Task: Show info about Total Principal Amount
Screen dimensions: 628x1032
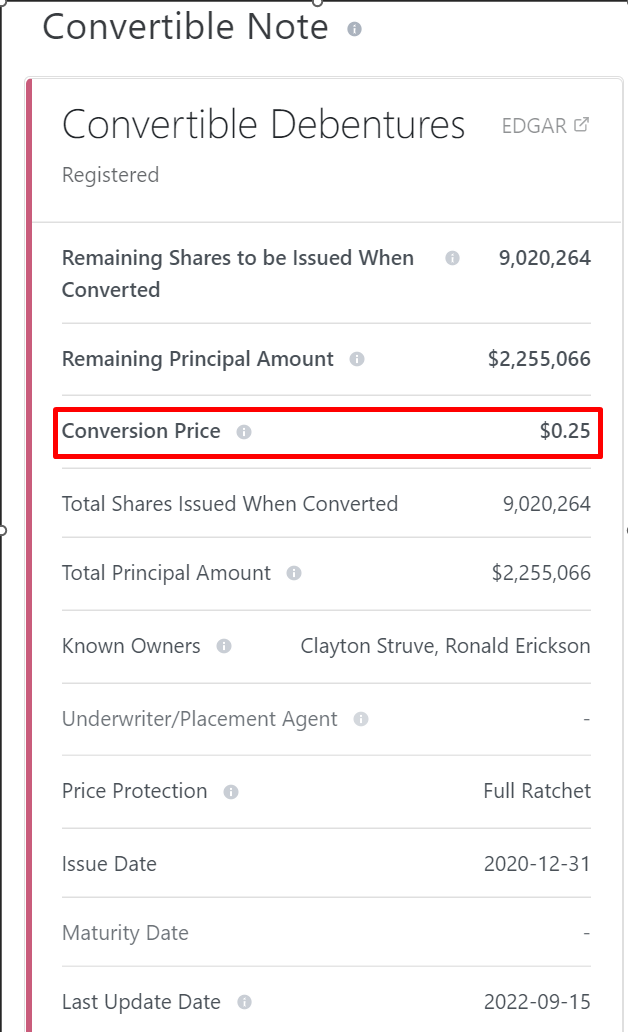Action: pos(294,573)
